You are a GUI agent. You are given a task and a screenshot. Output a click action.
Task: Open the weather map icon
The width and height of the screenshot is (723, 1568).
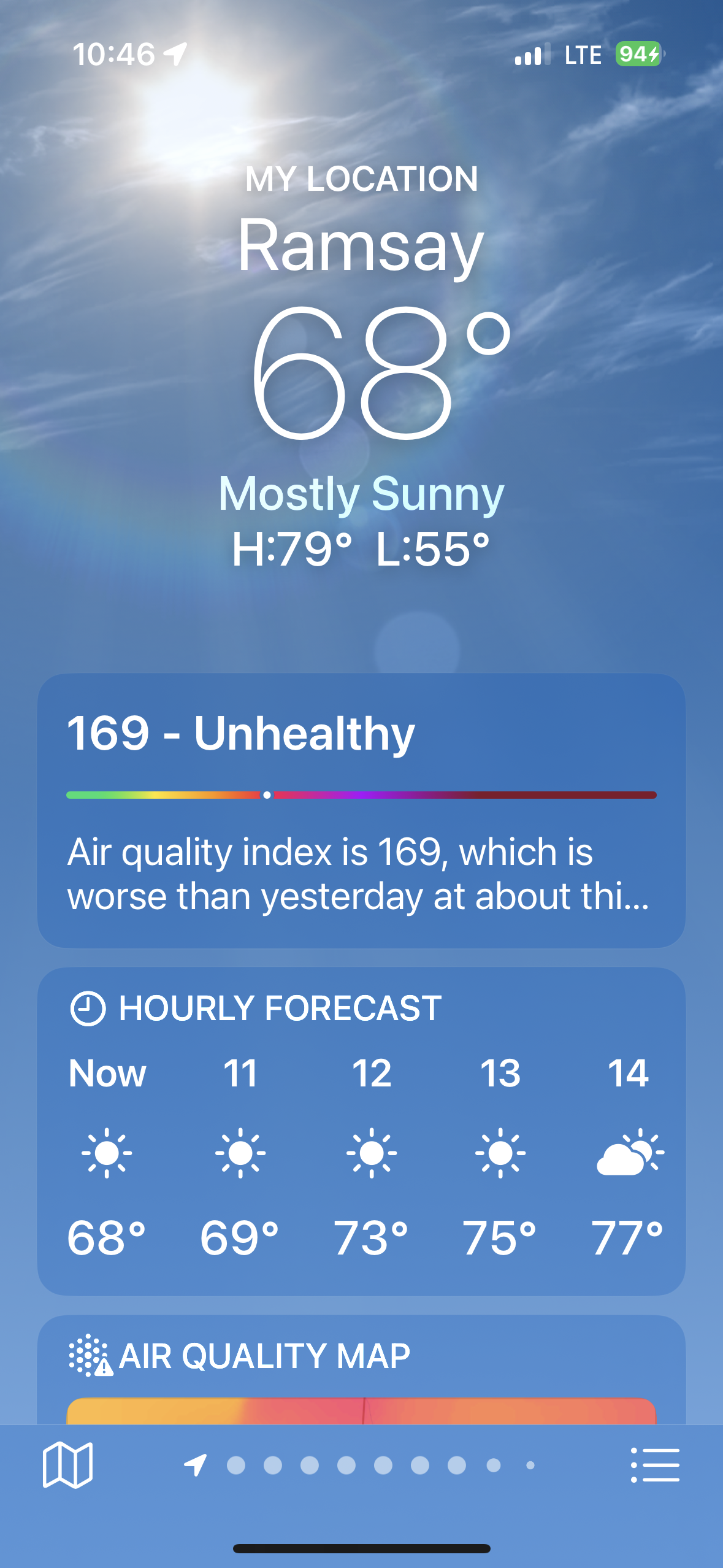click(x=67, y=1465)
